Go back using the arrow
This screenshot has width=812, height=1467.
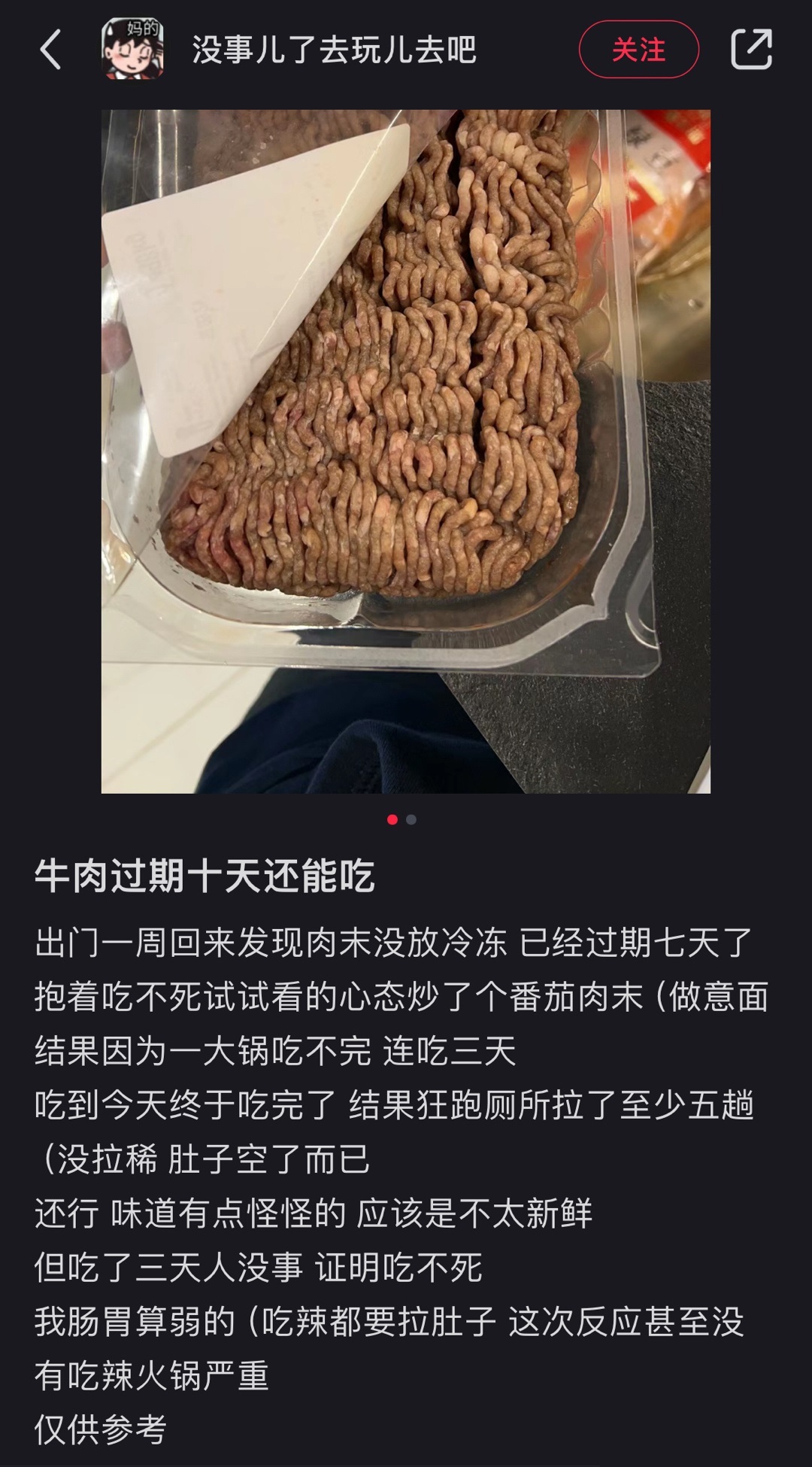tap(50, 50)
